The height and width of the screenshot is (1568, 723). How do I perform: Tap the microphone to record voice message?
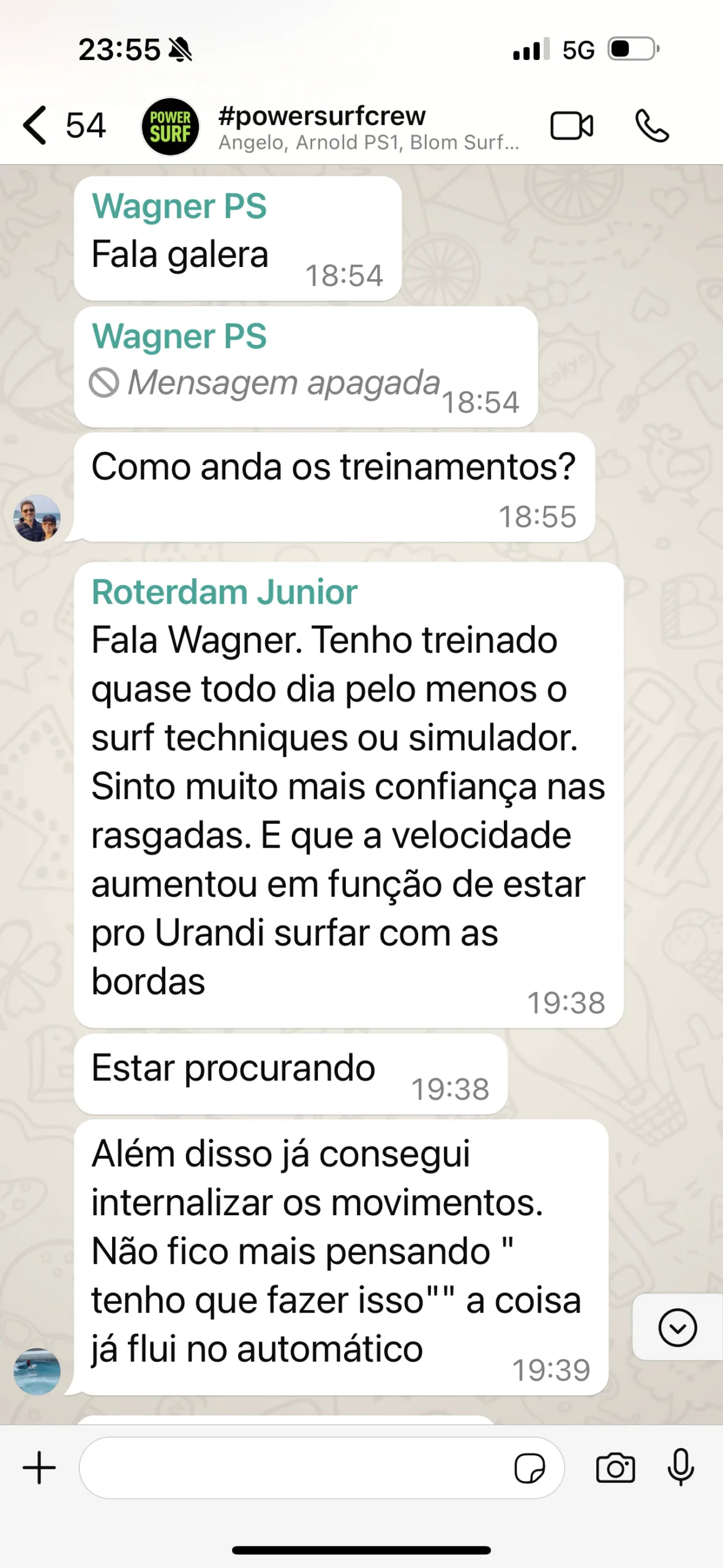click(x=681, y=1468)
